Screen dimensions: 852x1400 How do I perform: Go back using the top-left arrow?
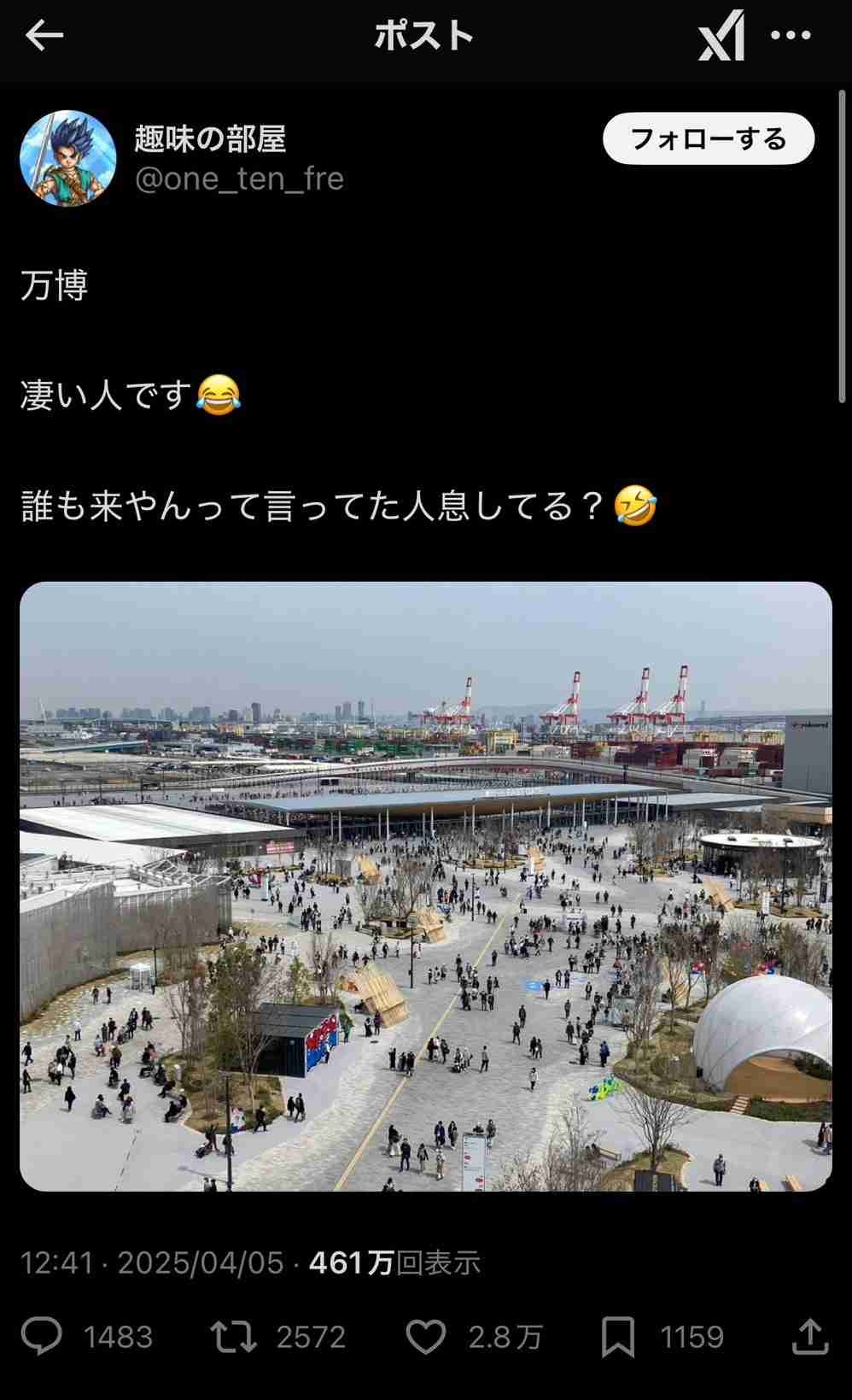[x=44, y=36]
